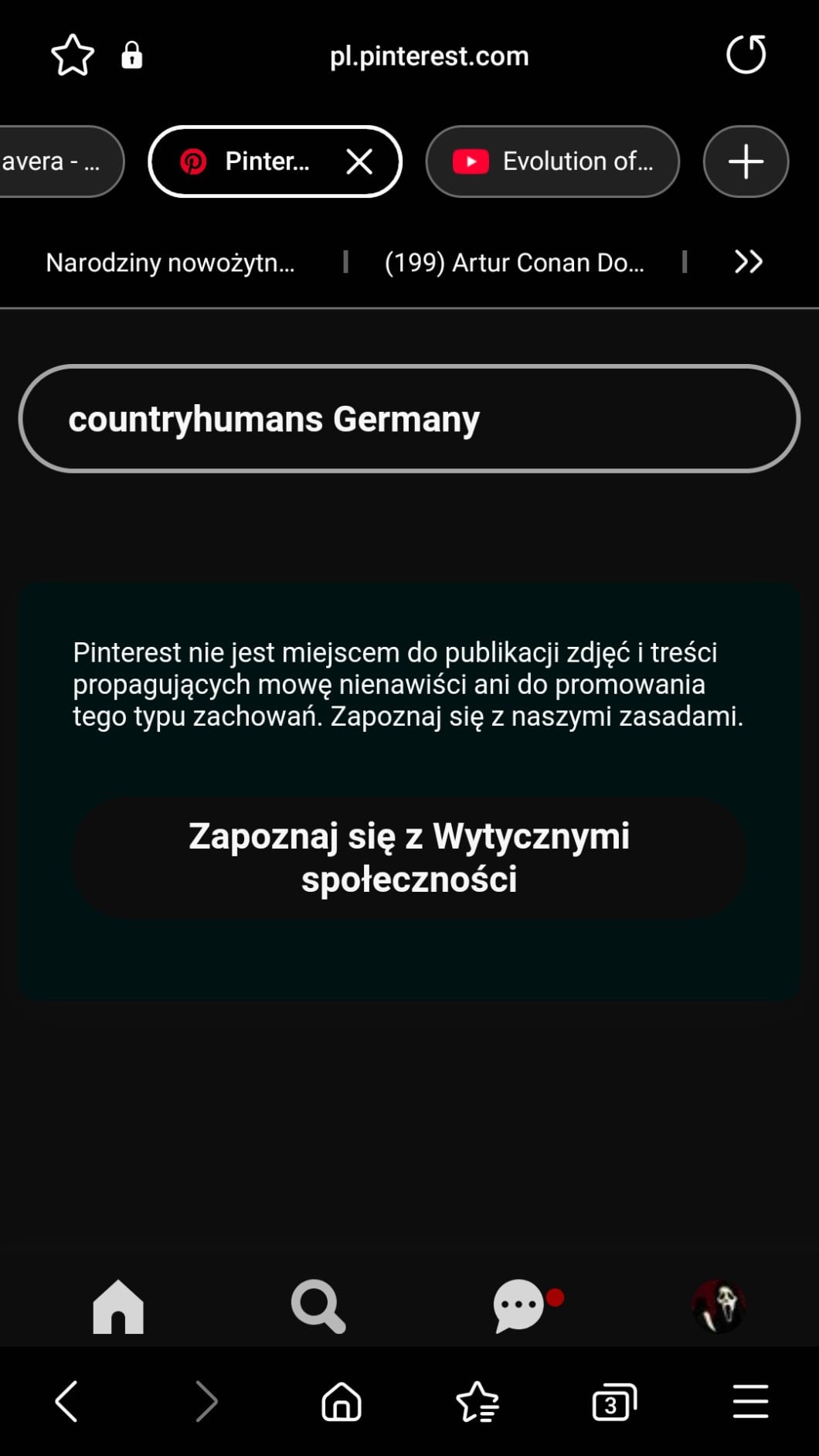
Task: Go to Pinterest home feed
Action: [x=118, y=1307]
